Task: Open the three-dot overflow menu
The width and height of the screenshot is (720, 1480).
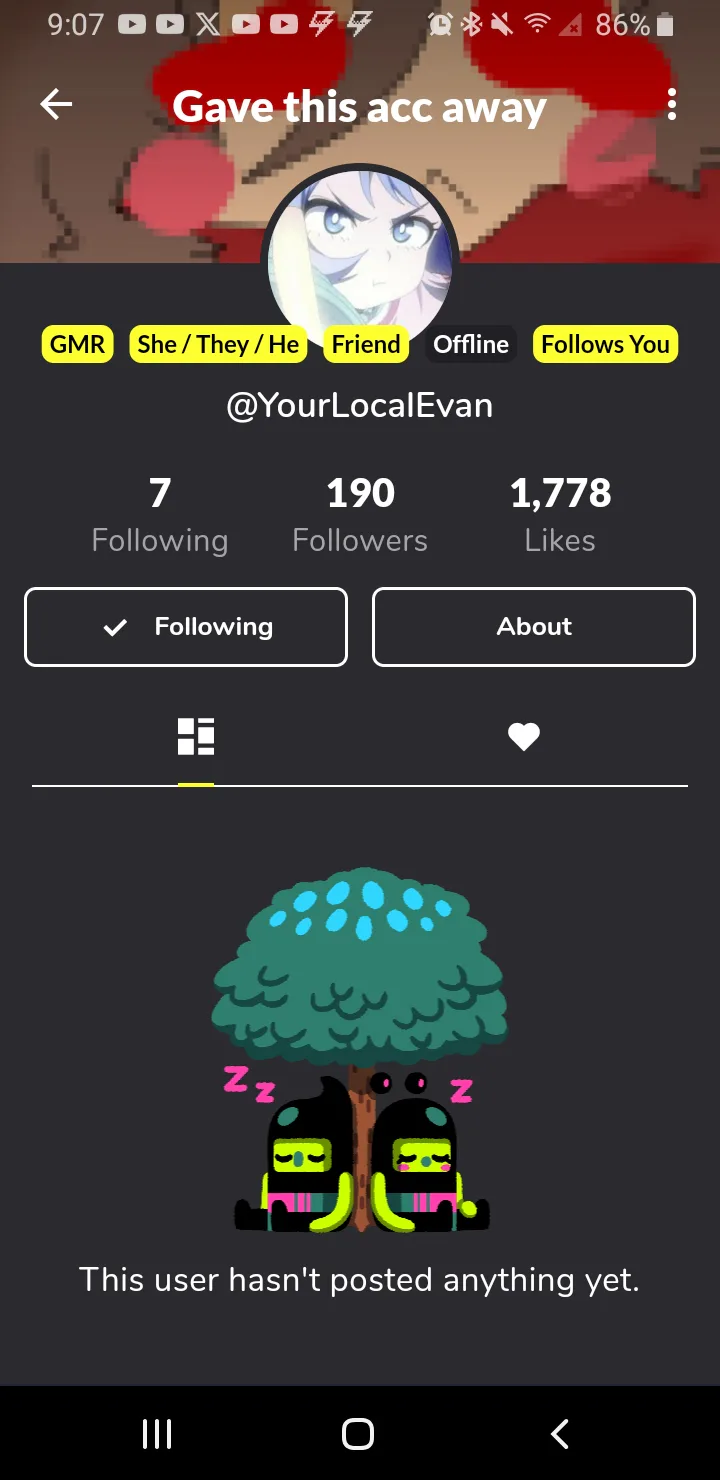Action: 671,104
